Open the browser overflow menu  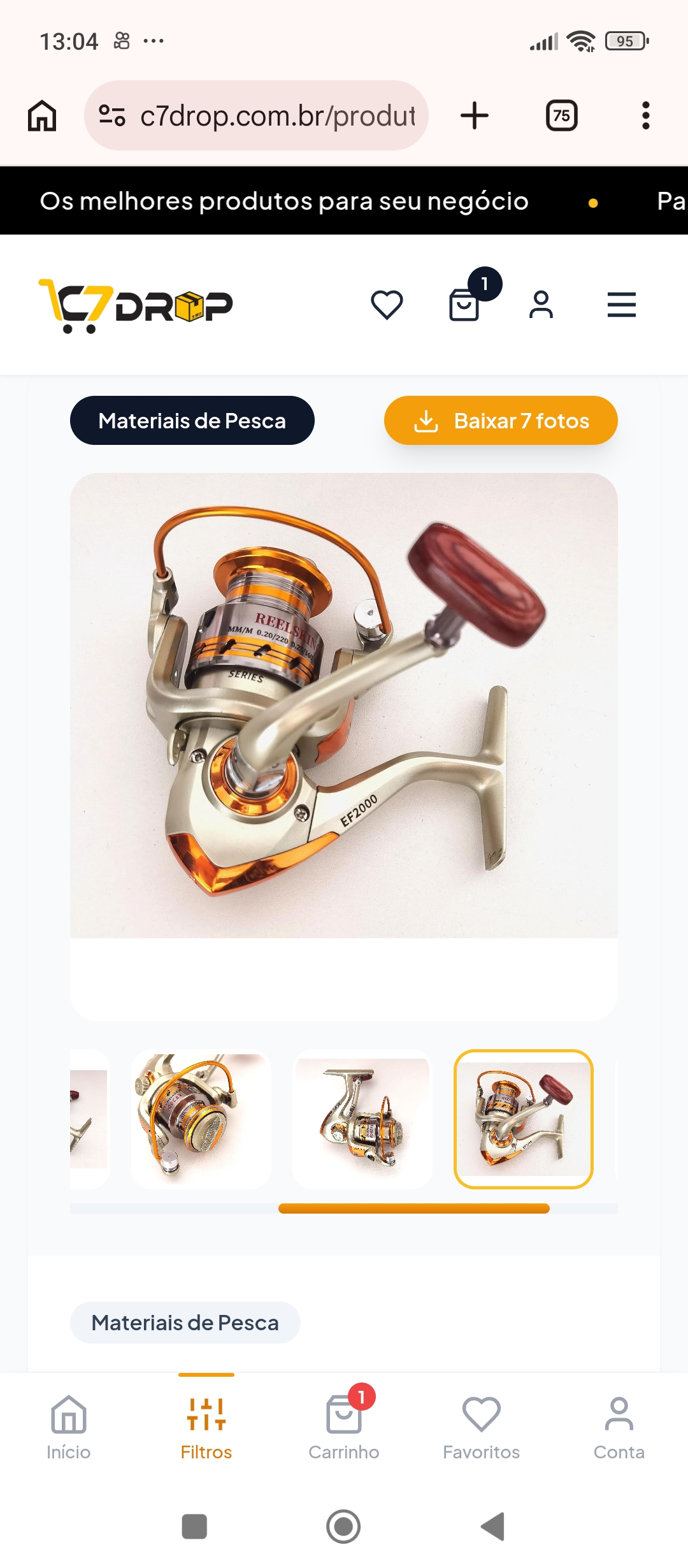(645, 116)
